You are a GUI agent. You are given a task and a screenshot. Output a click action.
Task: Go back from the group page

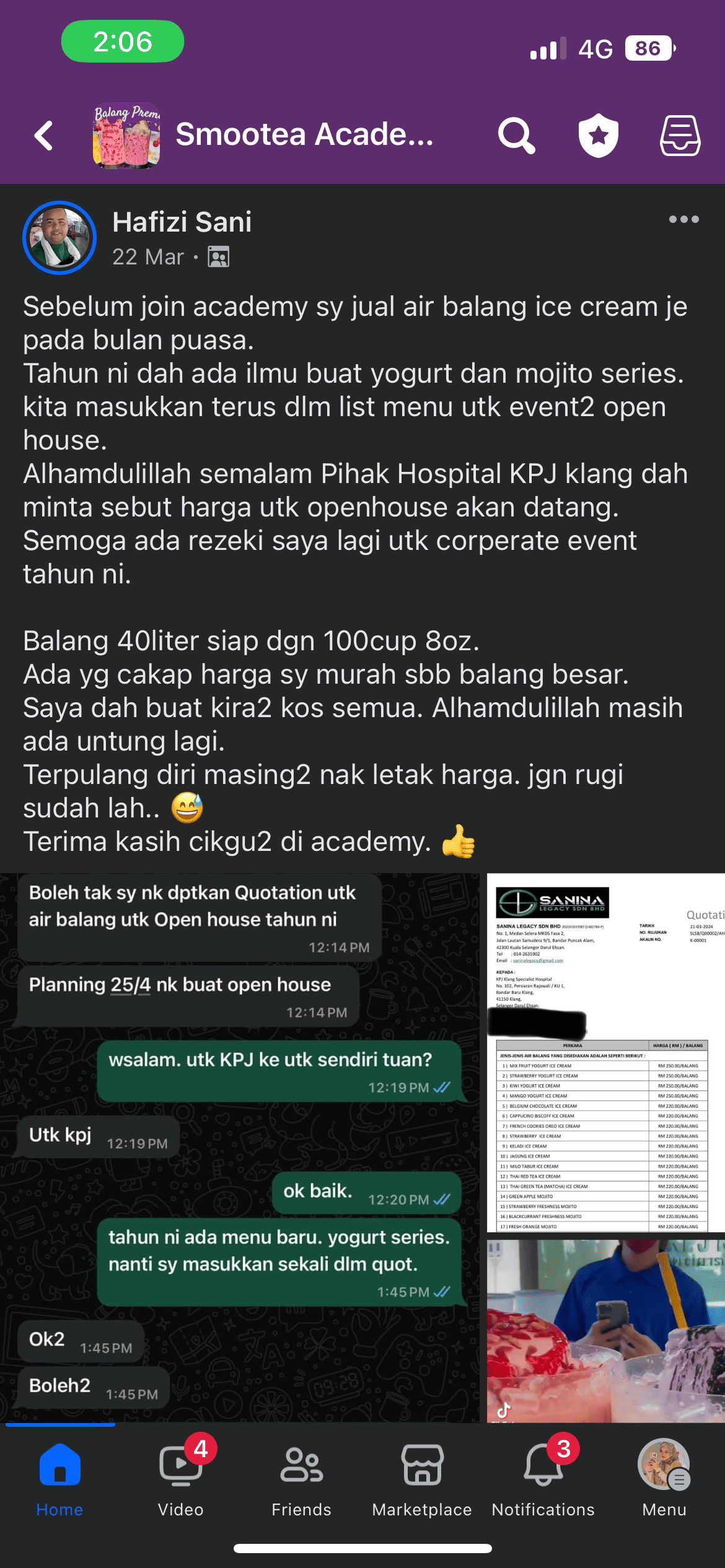pyautogui.click(x=45, y=136)
